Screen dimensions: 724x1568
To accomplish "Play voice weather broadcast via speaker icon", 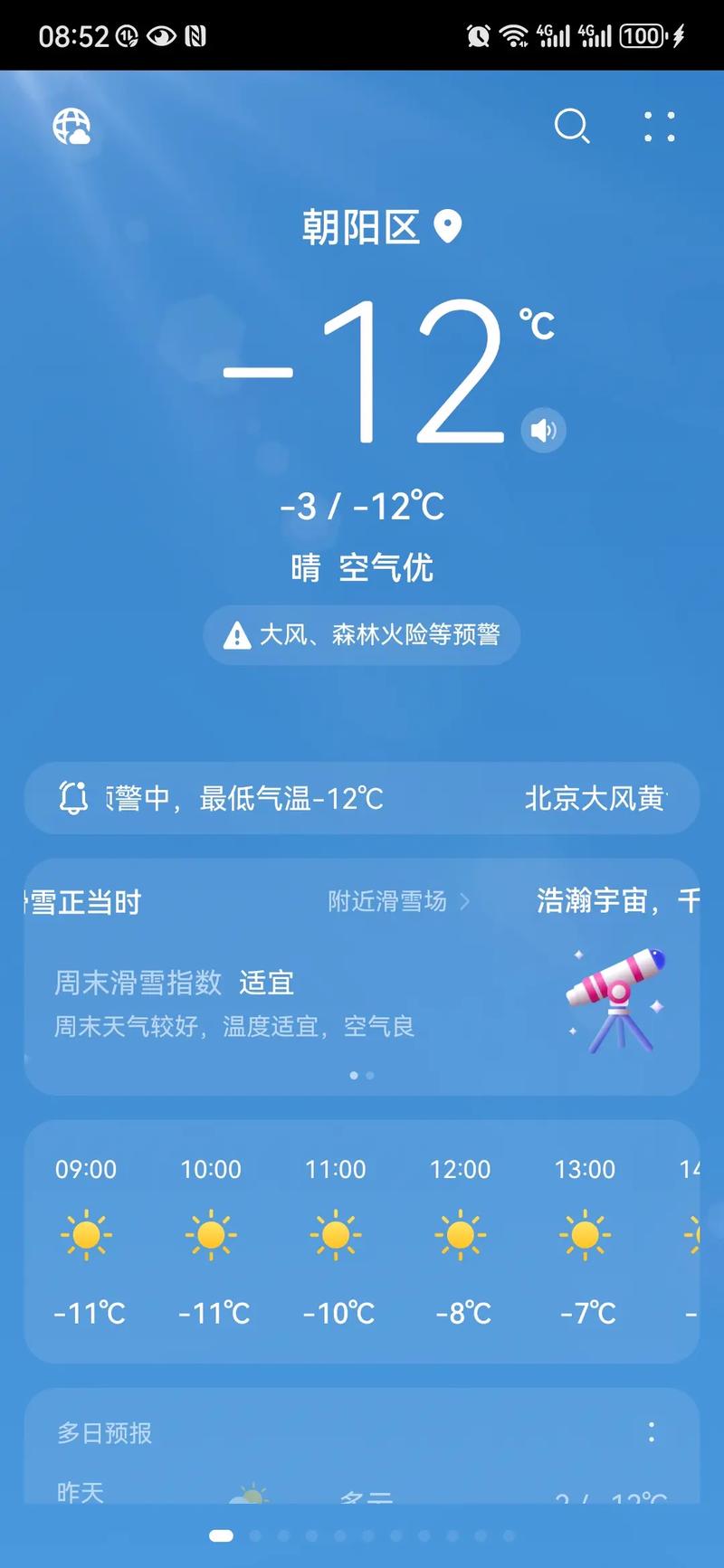I will pos(544,430).
